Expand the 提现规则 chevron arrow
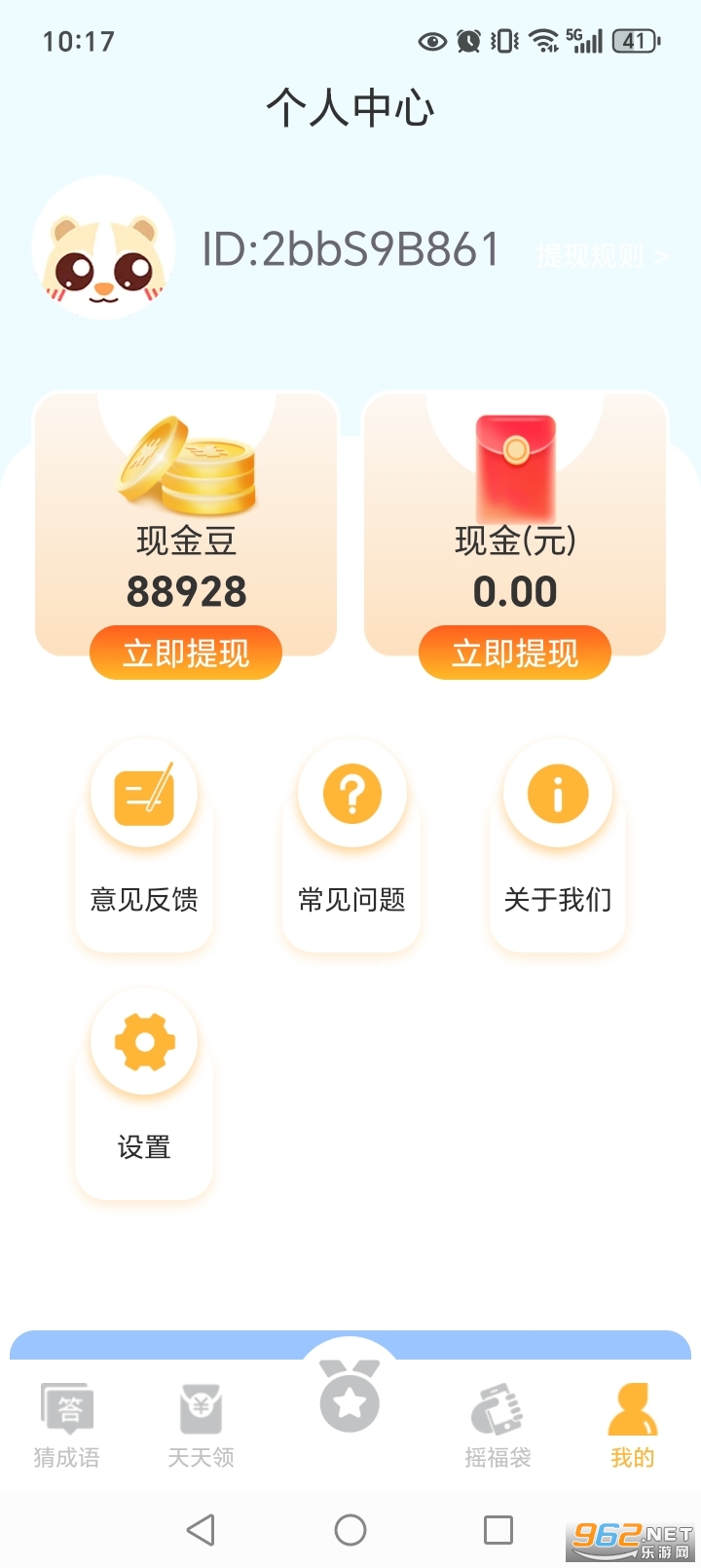 pyautogui.click(x=661, y=256)
